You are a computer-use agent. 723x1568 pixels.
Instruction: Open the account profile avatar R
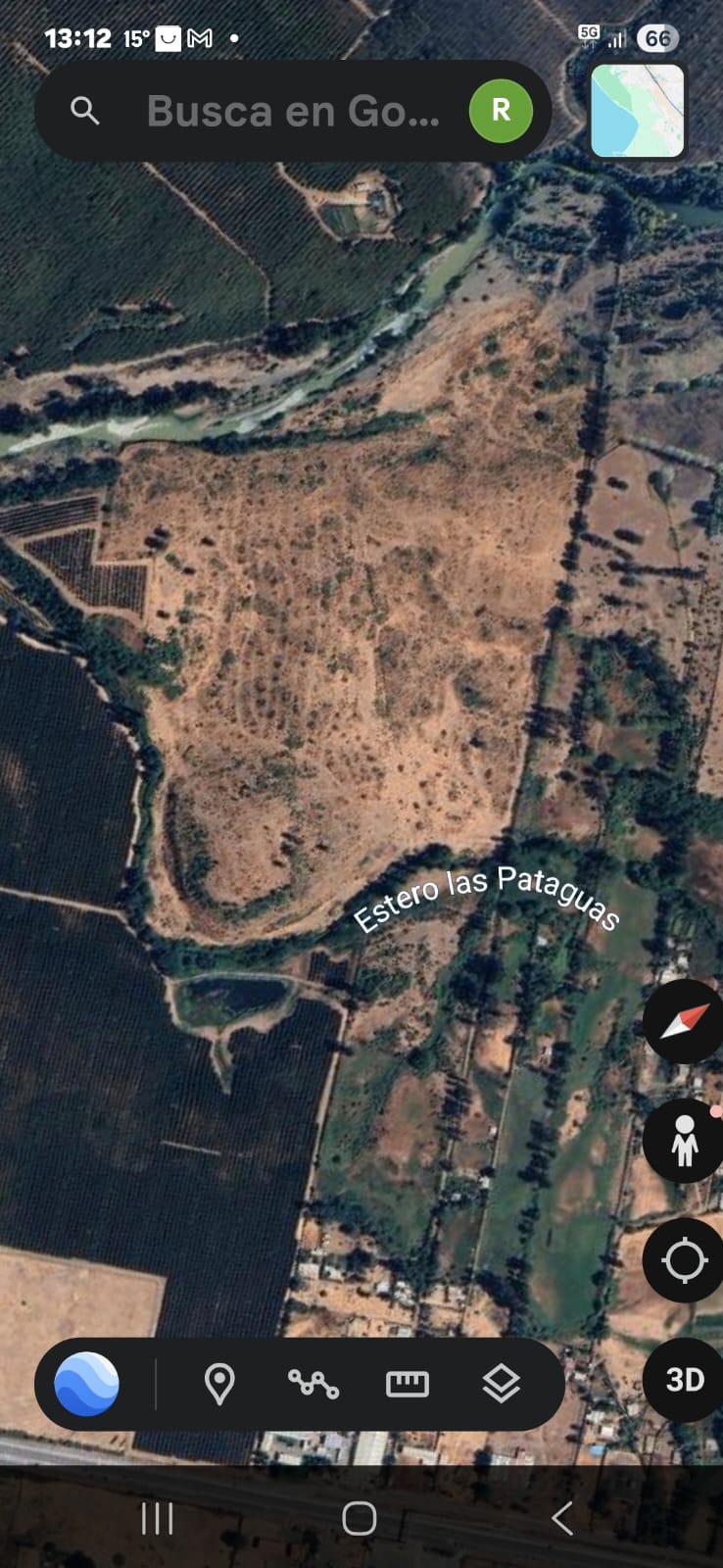click(501, 111)
